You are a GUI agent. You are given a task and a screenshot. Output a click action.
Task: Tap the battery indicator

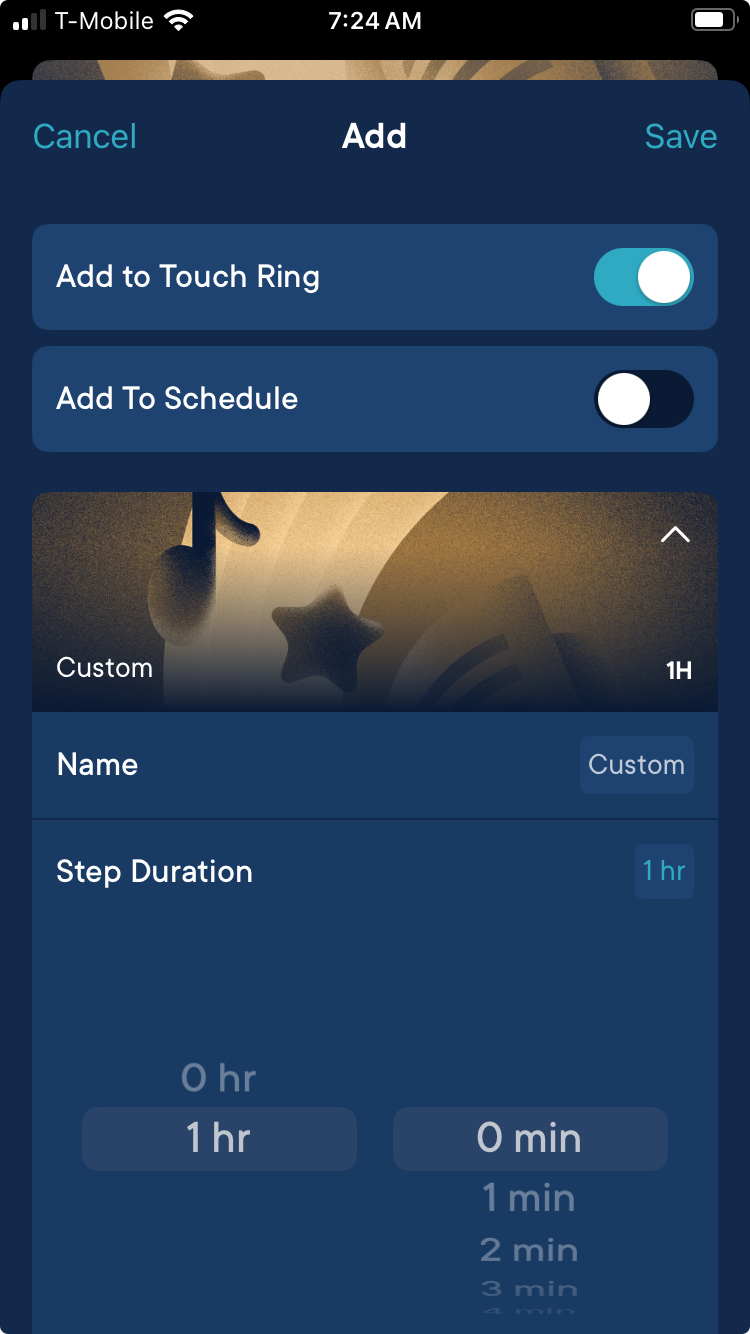tap(712, 20)
